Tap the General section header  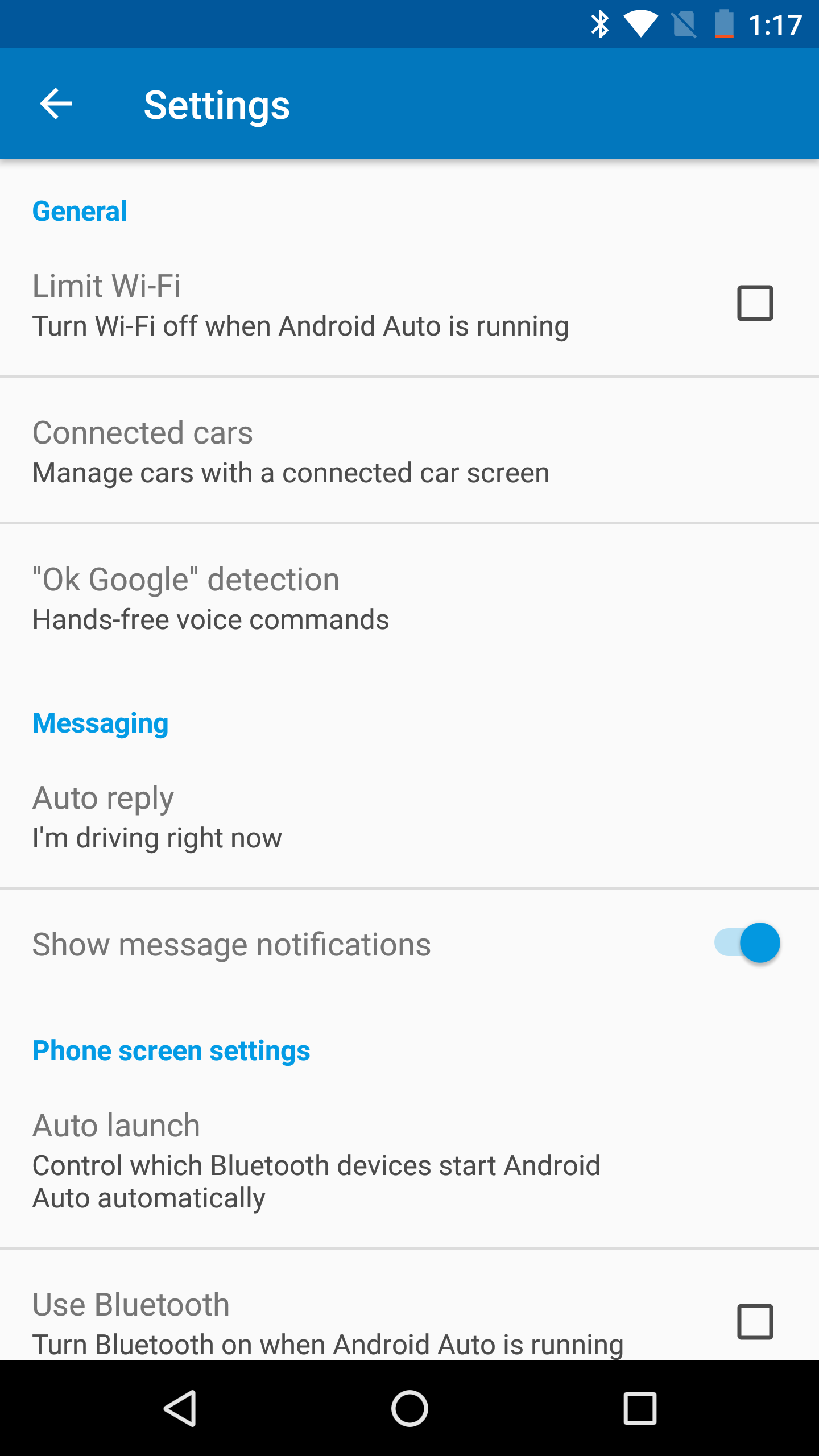tap(80, 210)
